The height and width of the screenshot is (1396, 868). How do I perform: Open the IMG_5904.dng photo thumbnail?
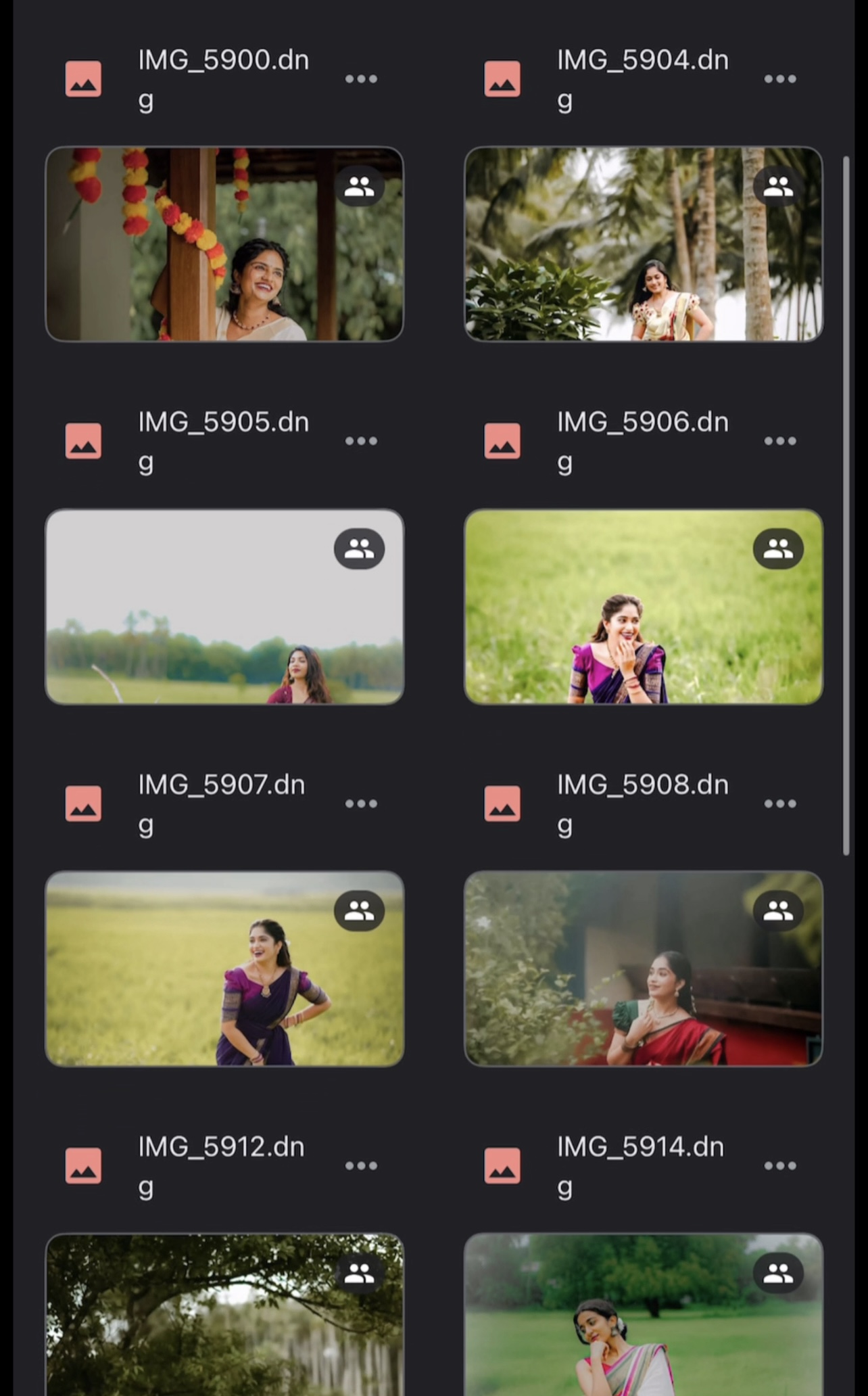644,244
